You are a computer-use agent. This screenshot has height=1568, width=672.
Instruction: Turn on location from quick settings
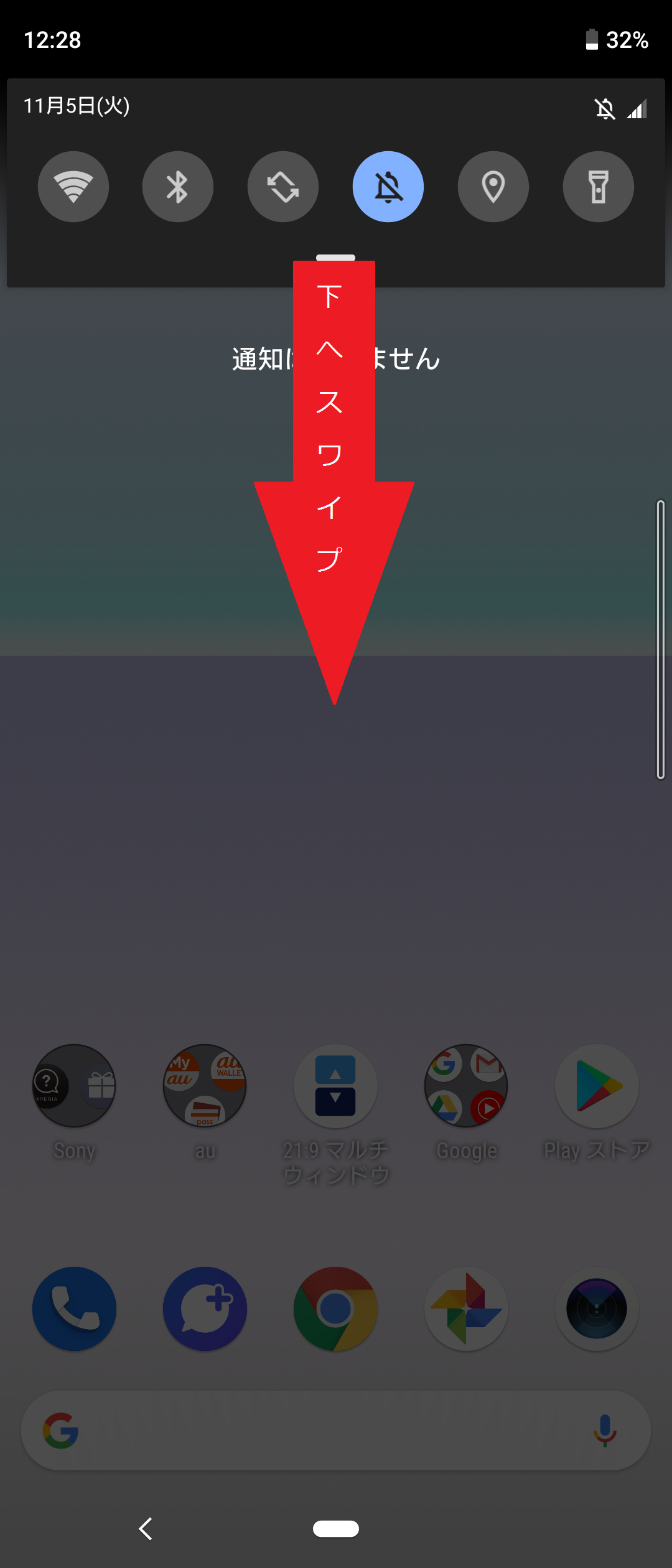click(493, 186)
